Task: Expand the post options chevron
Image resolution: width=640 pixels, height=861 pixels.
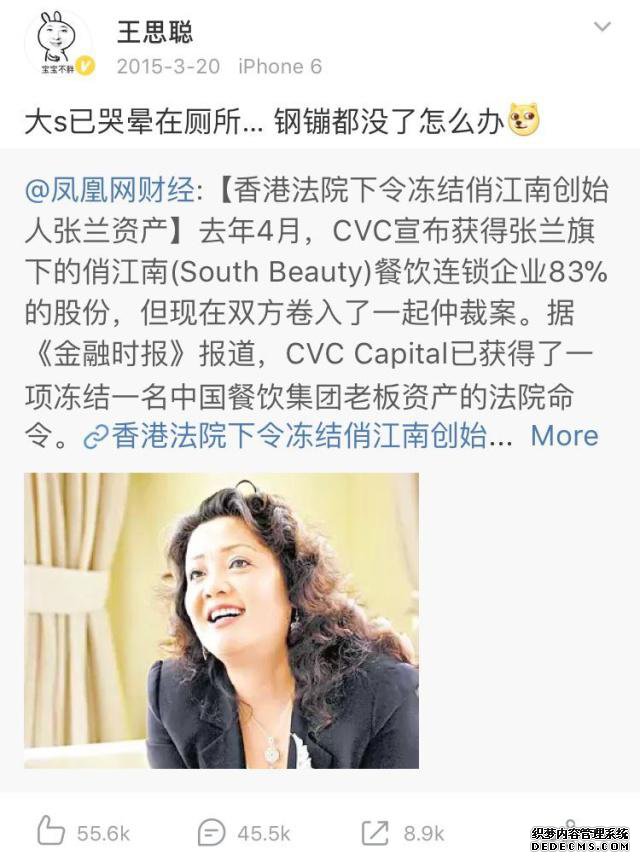Action: [x=603, y=26]
